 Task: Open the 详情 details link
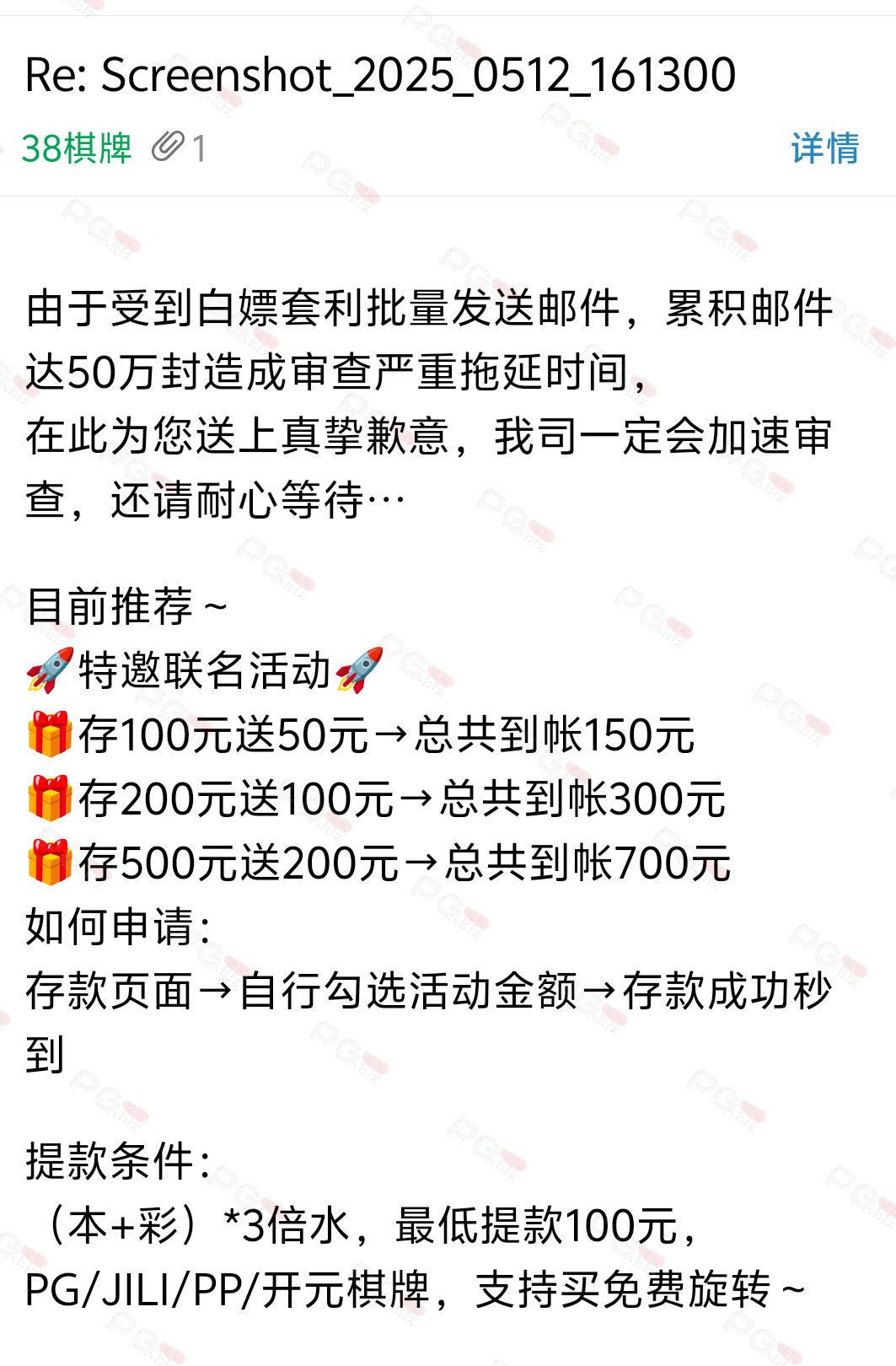pos(824,148)
